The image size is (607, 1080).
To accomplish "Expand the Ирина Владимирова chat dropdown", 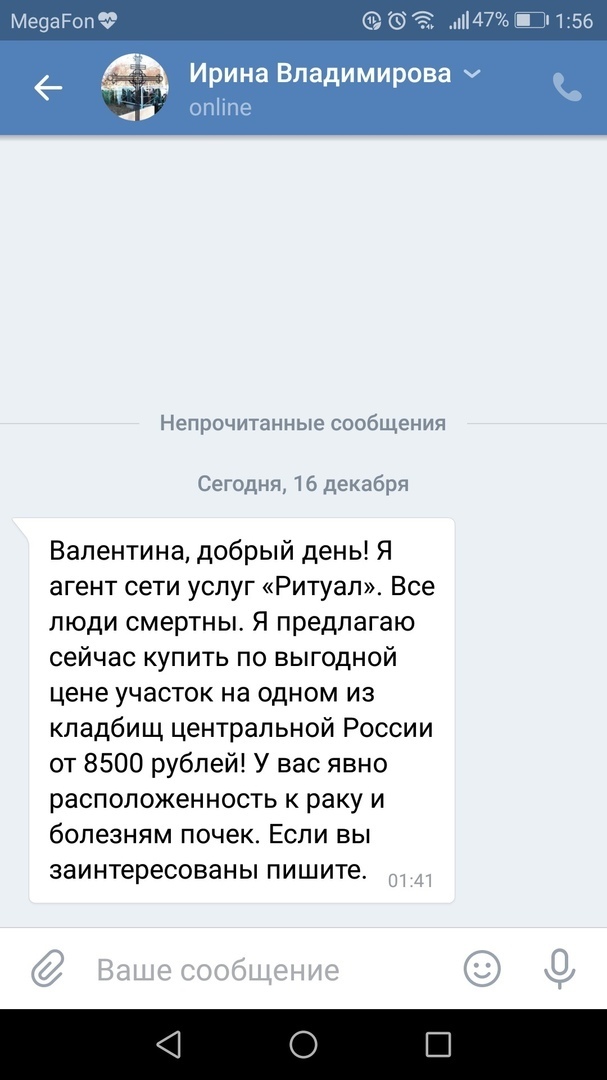I will coord(473,74).
